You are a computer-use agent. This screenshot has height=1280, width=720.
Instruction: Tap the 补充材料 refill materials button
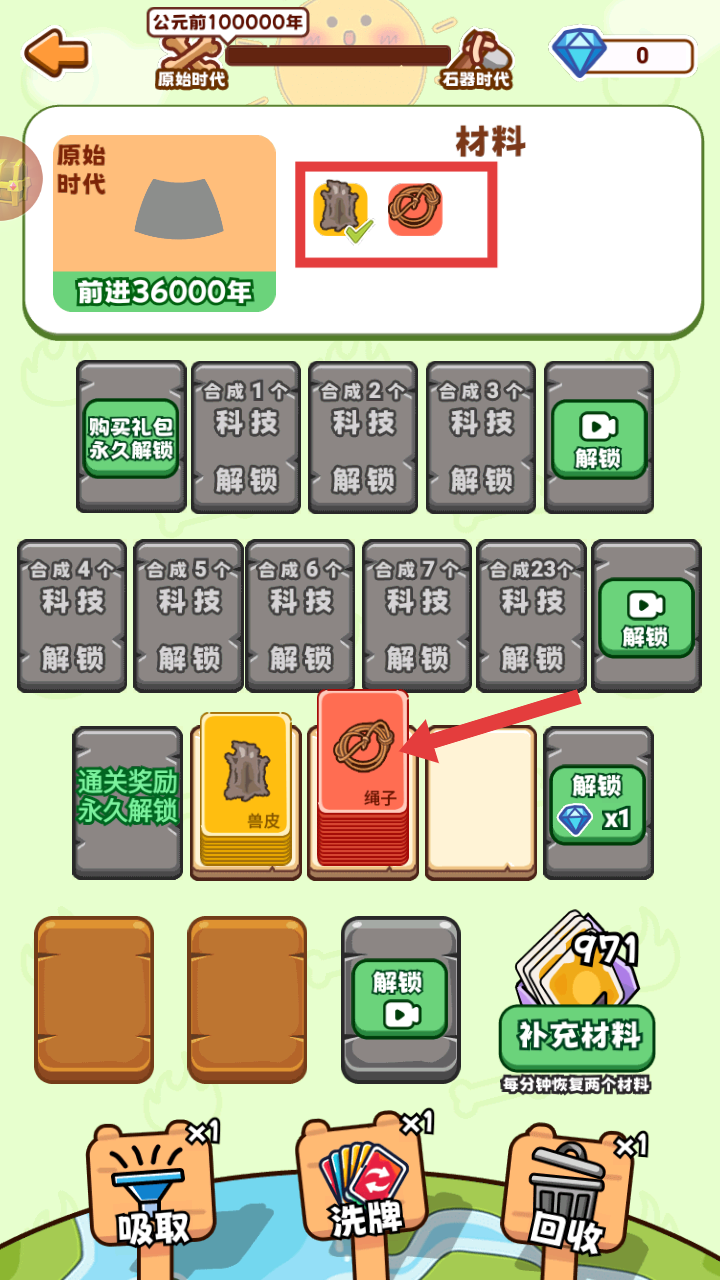coord(577,1036)
